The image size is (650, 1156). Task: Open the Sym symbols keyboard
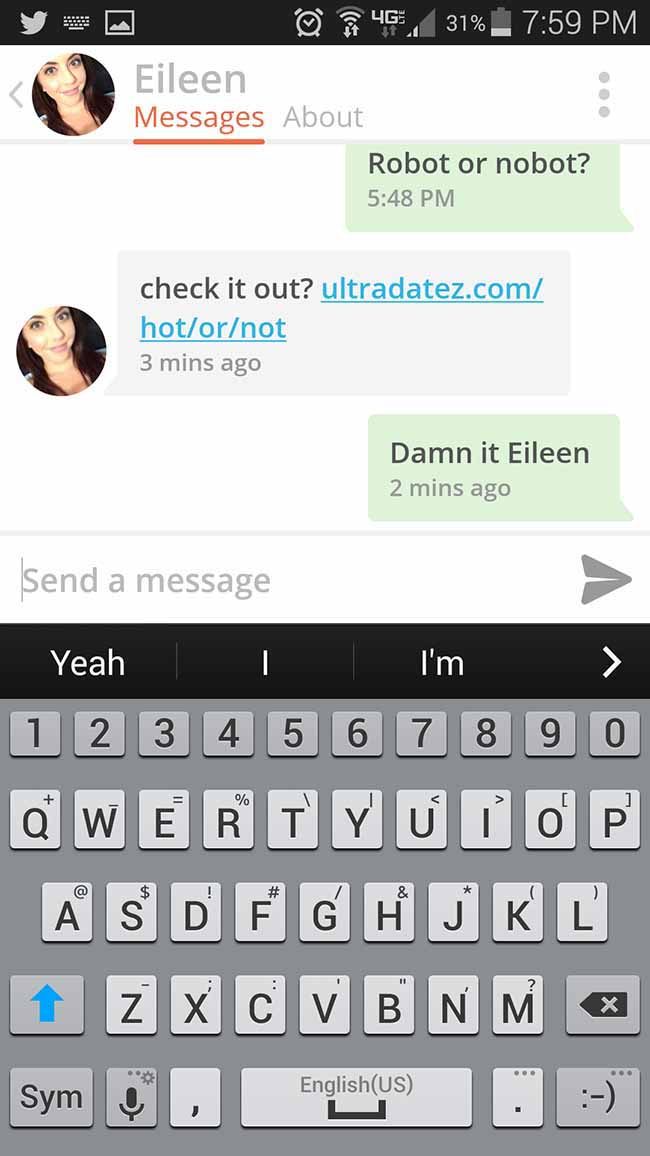point(52,1097)
